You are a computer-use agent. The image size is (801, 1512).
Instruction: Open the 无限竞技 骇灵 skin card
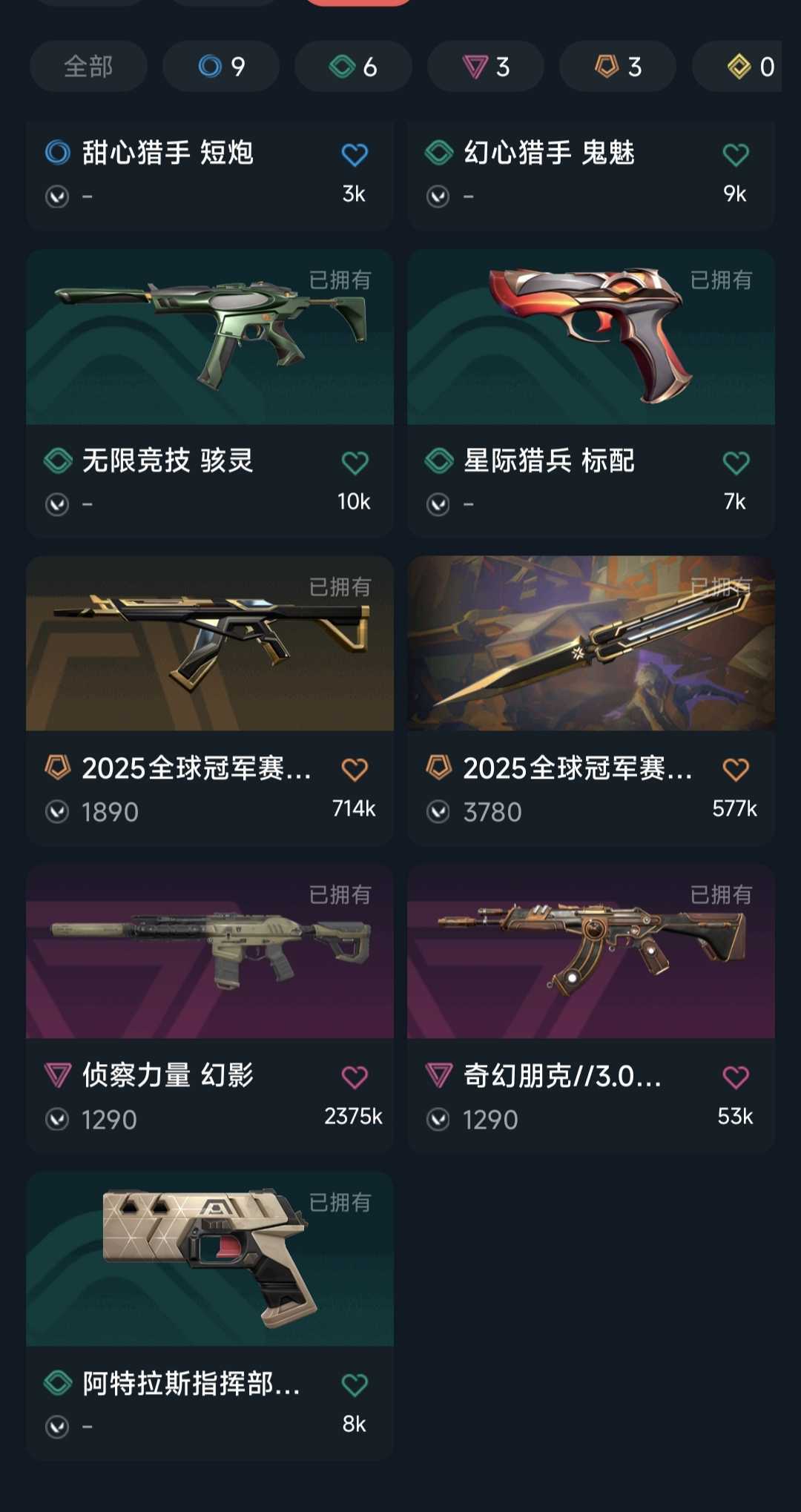[x=210, y=337]
